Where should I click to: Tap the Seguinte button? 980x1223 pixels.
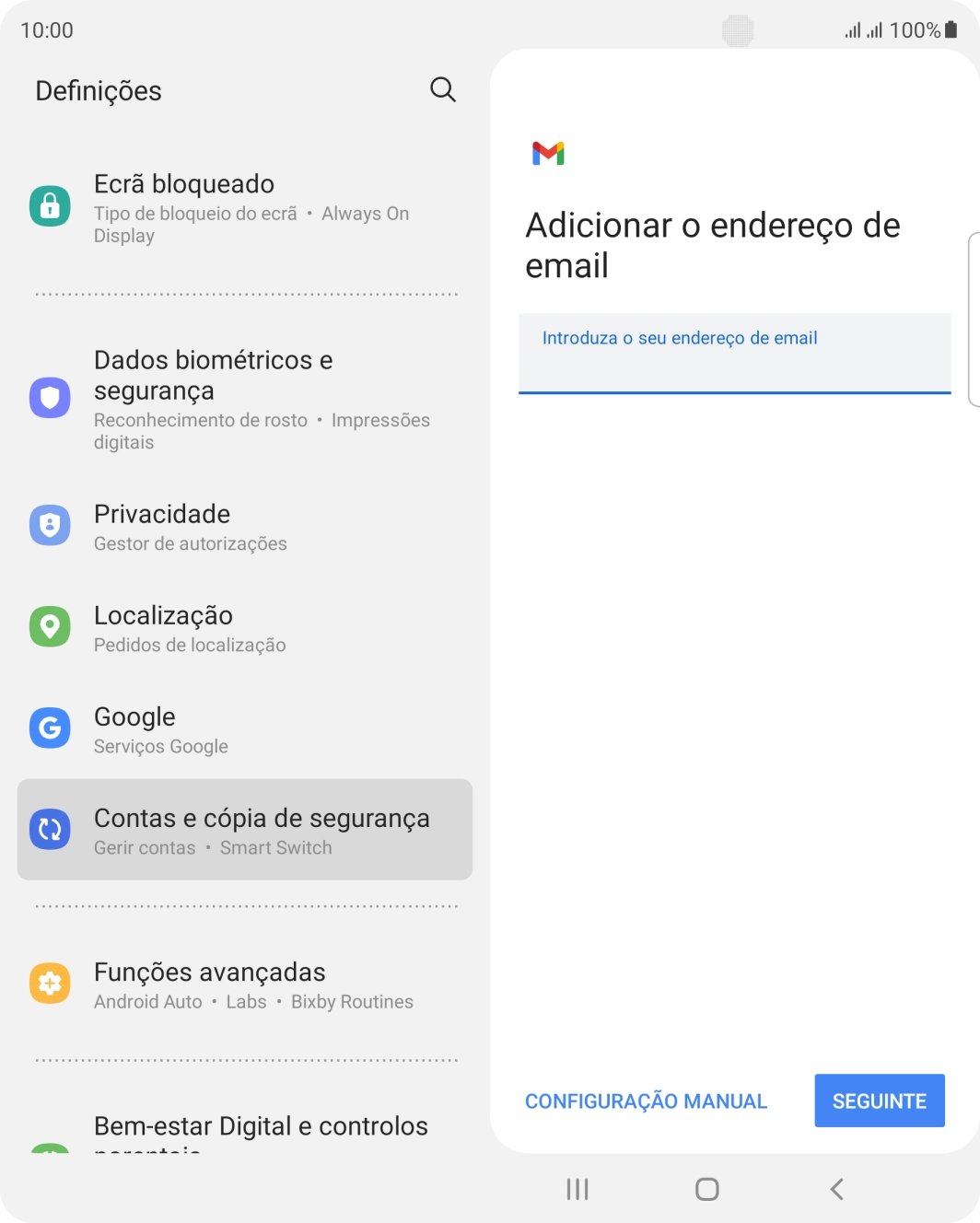click(879, 1101)
